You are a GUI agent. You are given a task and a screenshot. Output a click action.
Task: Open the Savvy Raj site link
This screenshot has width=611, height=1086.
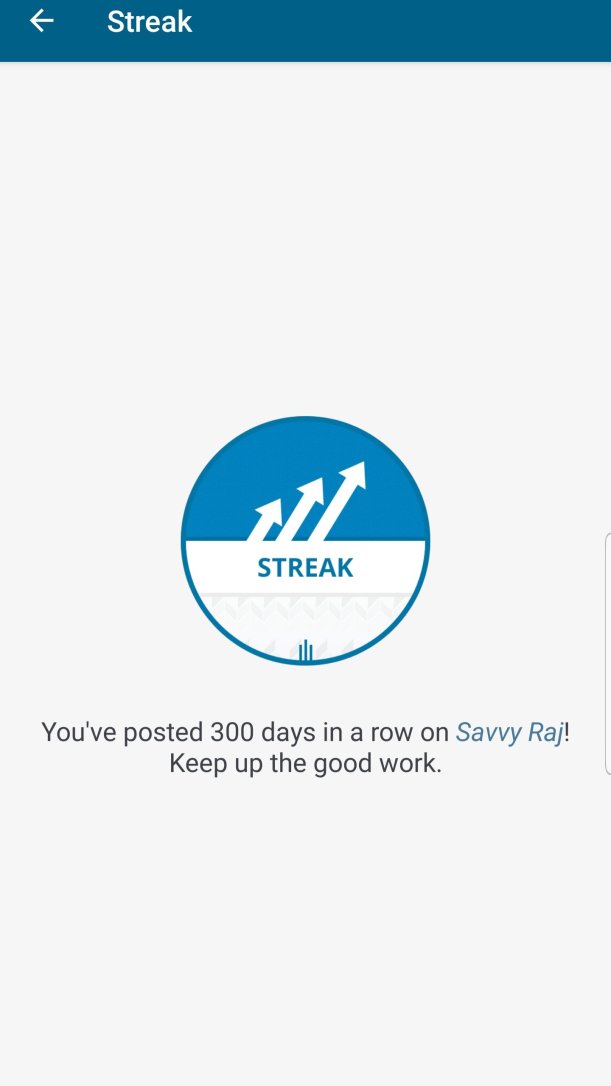coord(509,732)
